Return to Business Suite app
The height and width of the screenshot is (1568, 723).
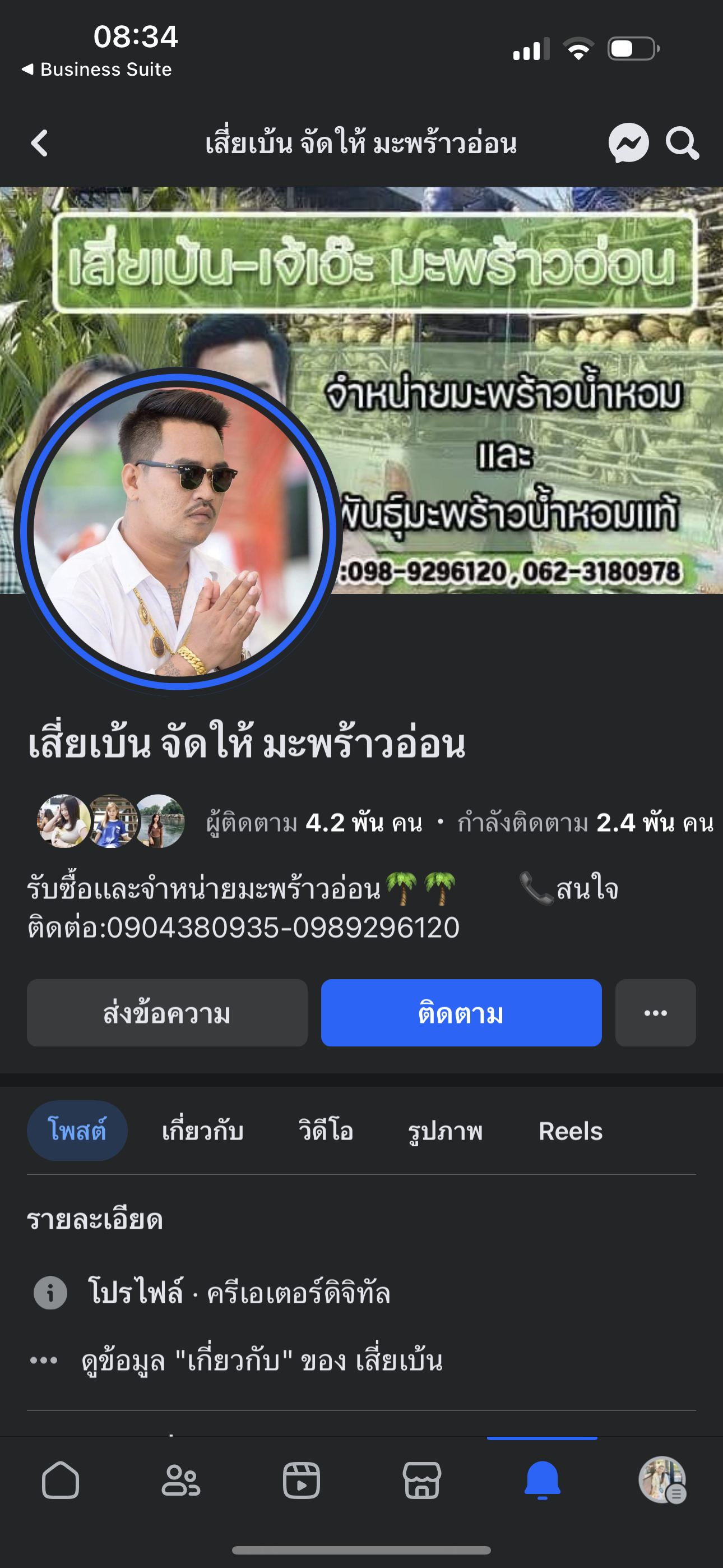click(97, 70)
